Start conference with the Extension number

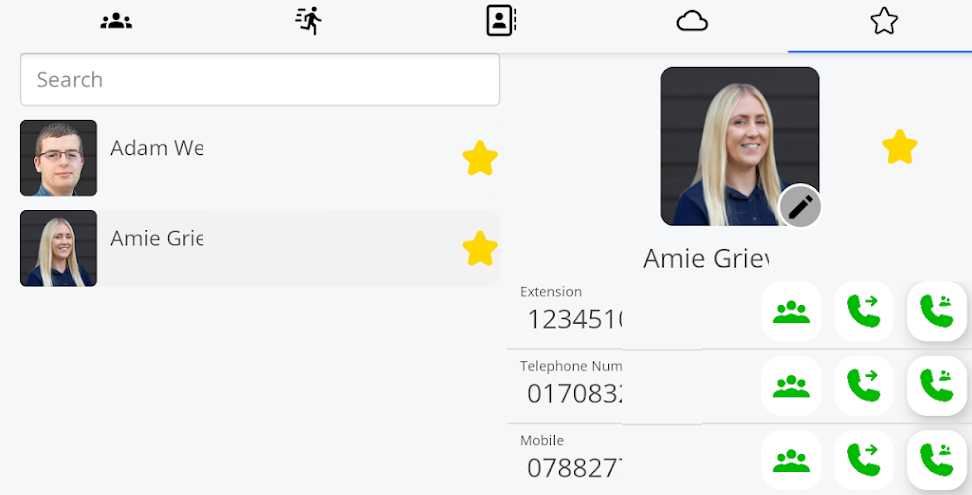(791, 311)
